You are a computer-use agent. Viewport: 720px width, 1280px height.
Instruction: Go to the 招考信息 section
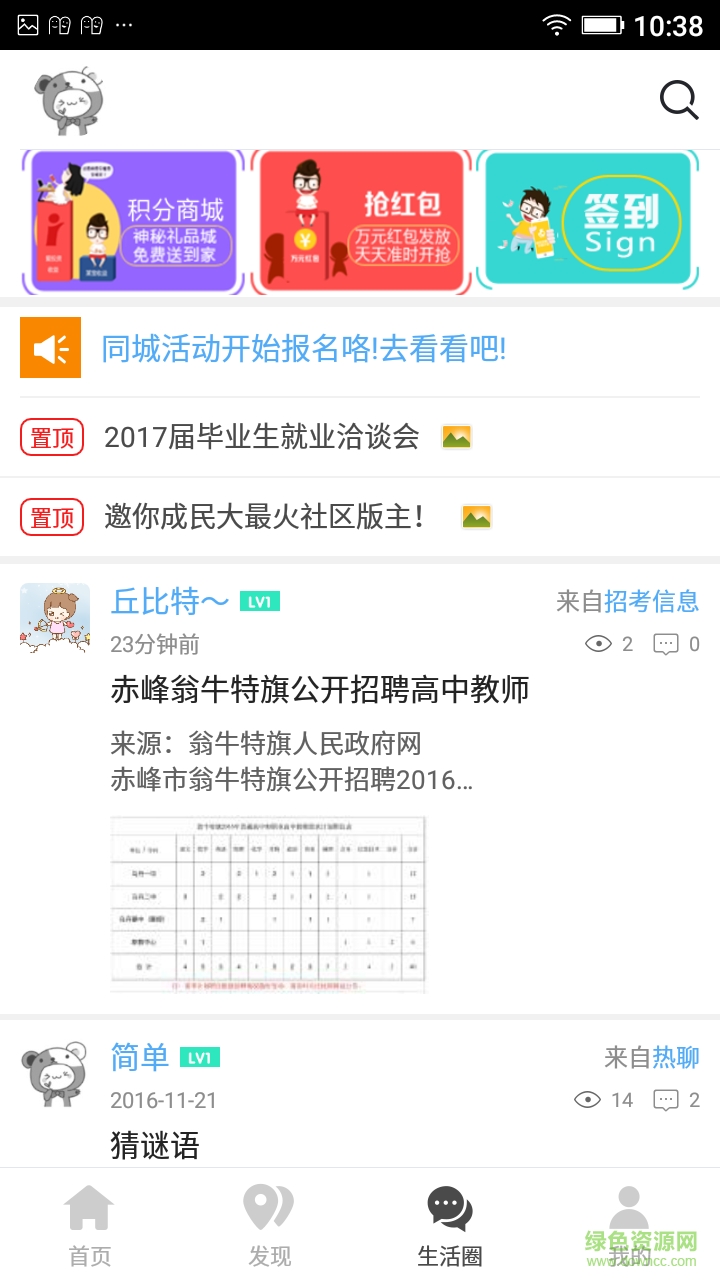[x=651, y=601]
